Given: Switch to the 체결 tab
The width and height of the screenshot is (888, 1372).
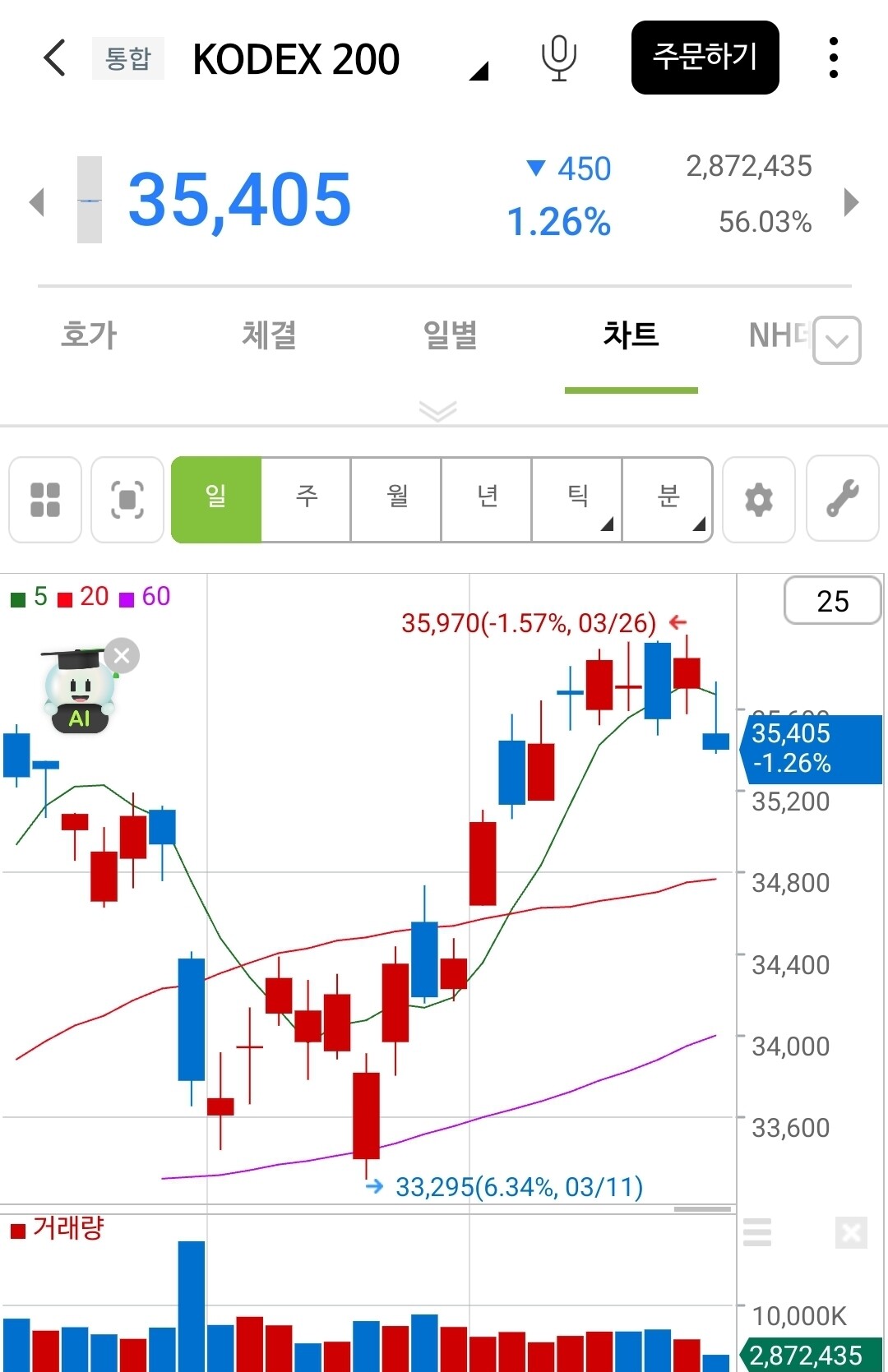Looking at the screenshot, I should coord(269,335).
